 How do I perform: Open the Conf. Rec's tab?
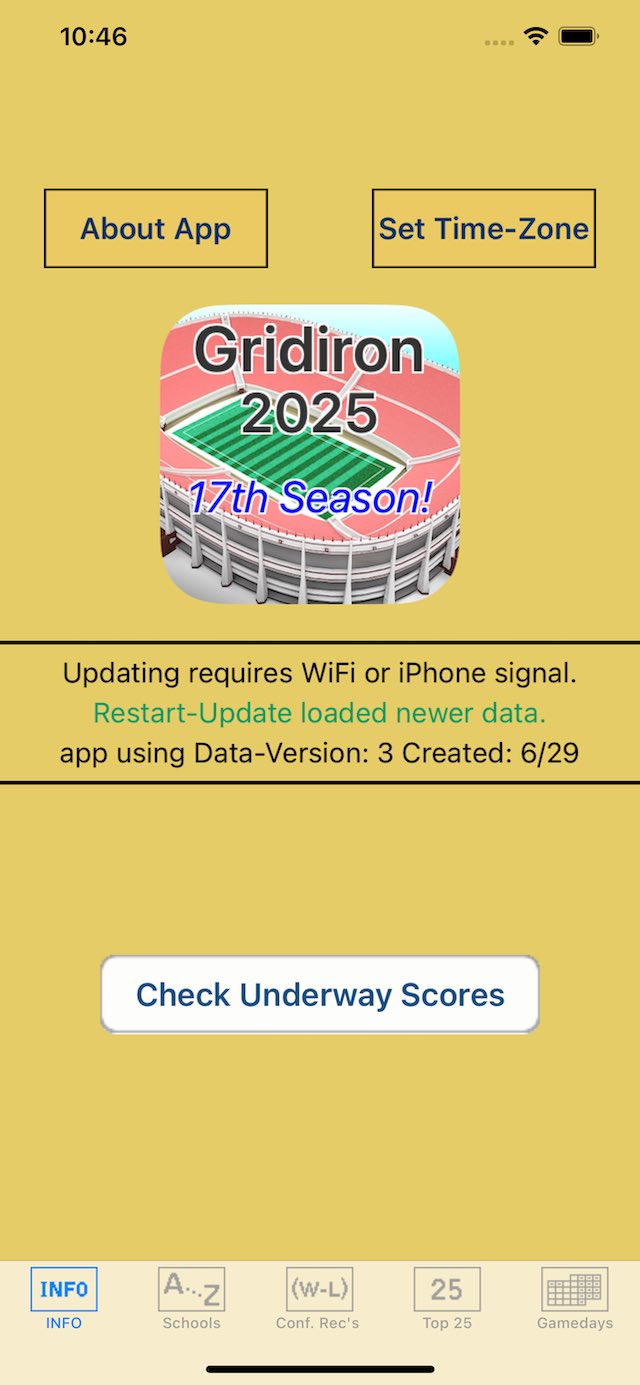318,1298
